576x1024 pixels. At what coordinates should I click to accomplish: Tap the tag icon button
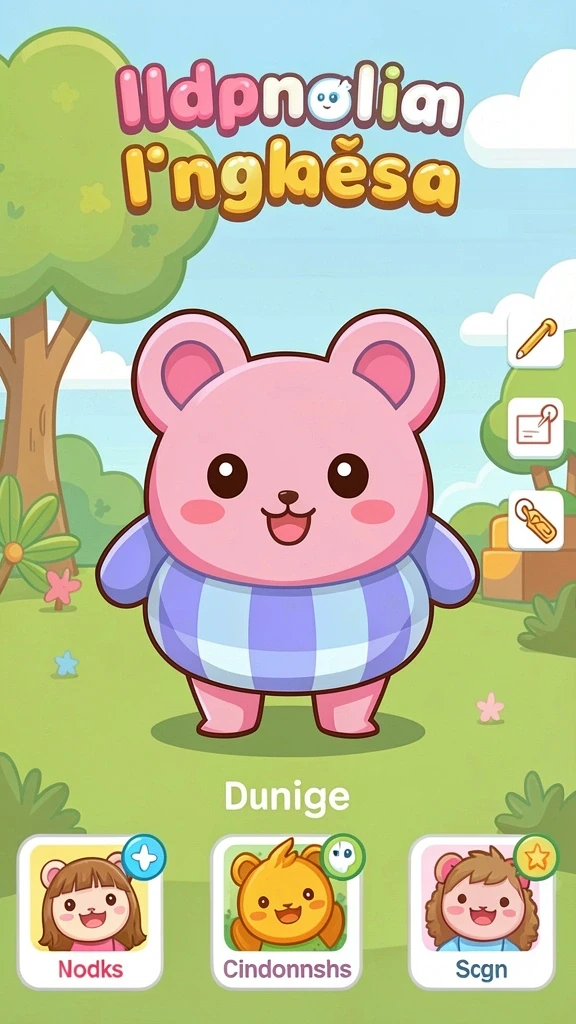[536, 520]
